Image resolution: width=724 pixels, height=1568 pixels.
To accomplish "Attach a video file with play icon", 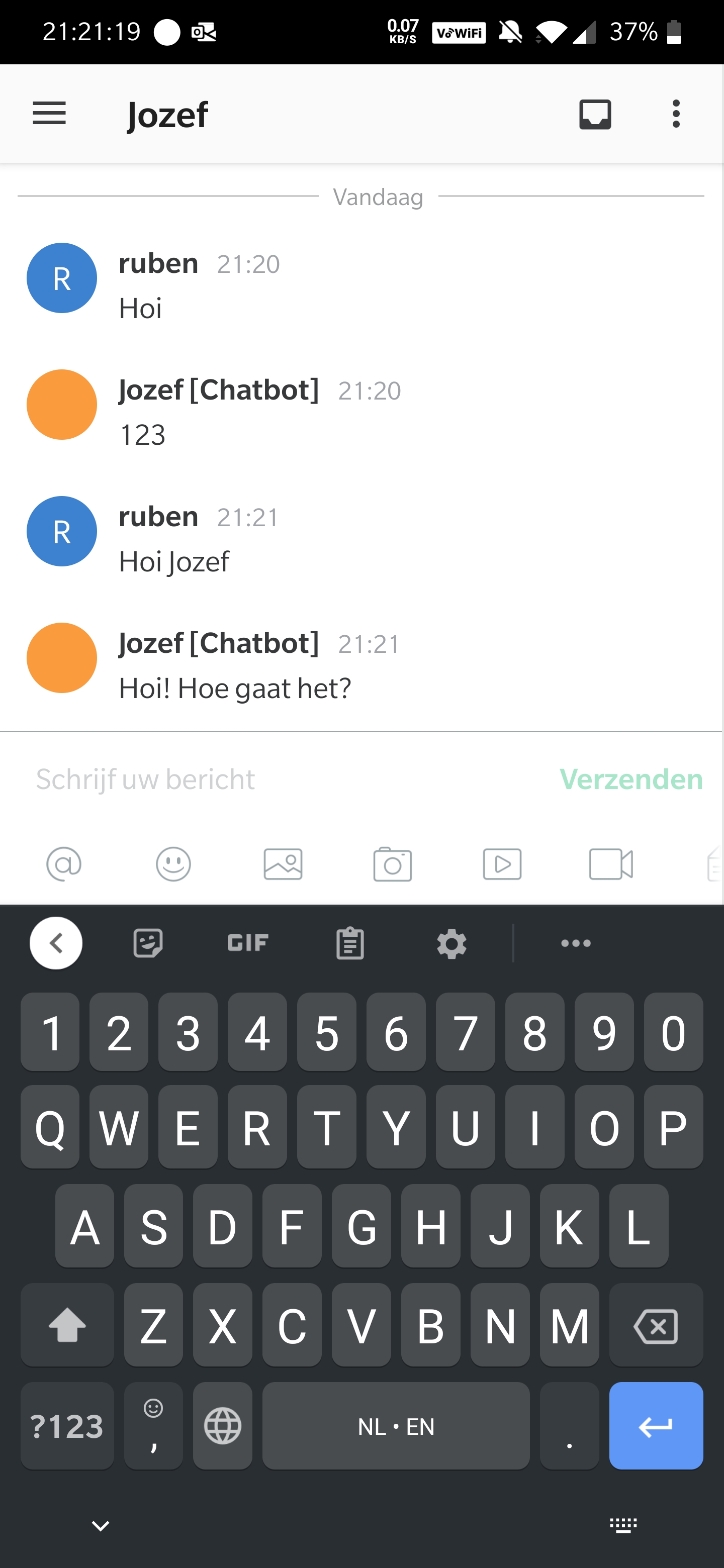I will [502, 864].
